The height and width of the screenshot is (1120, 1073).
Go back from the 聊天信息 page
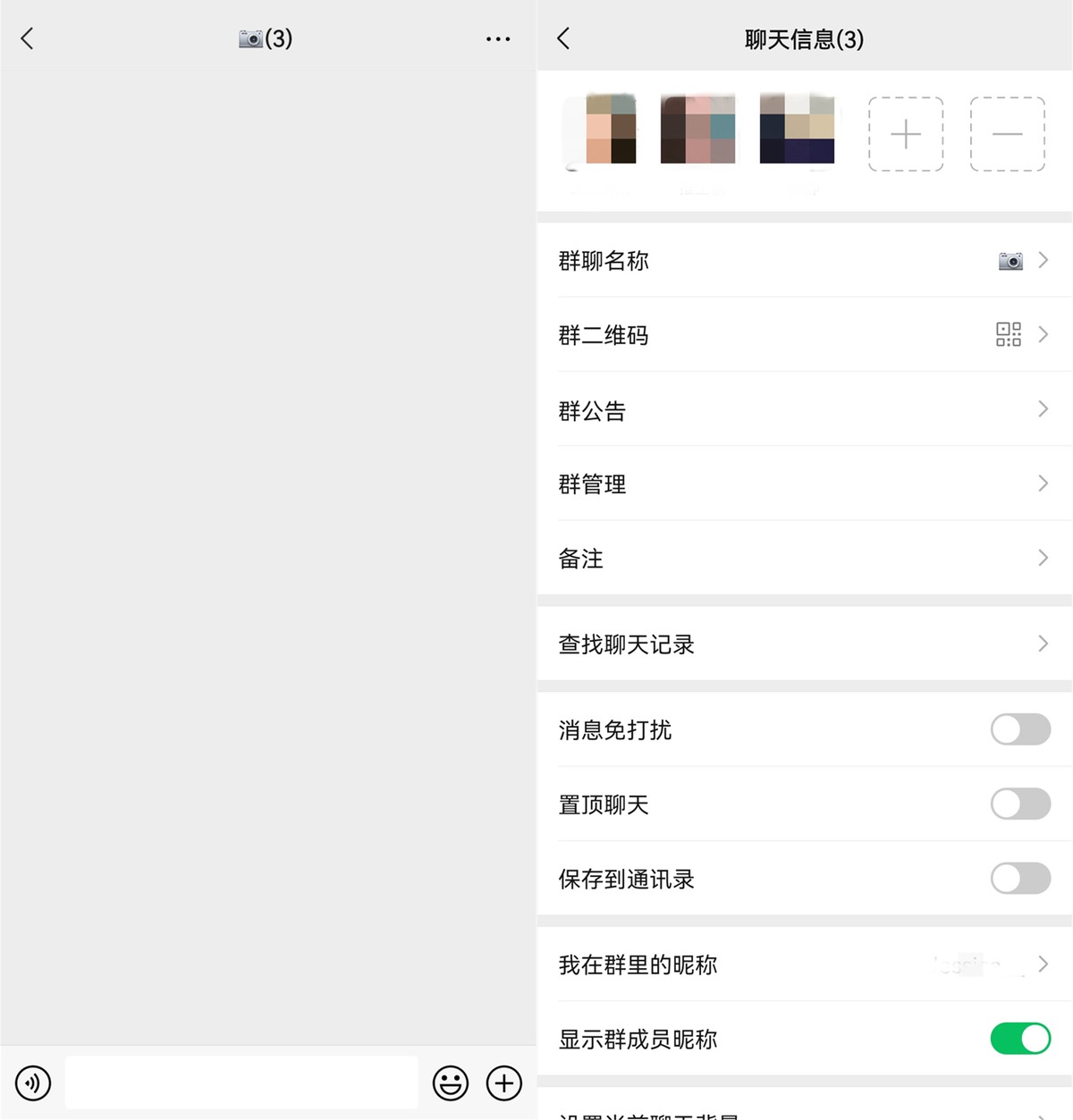[563, 38]
